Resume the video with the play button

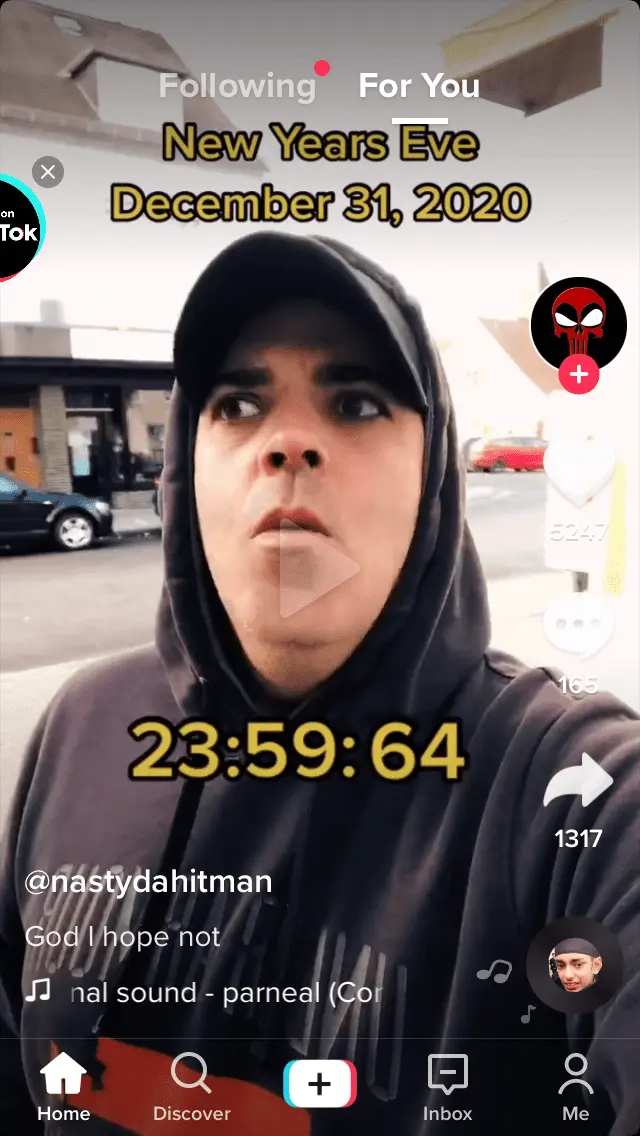click(x=318, y=569)
